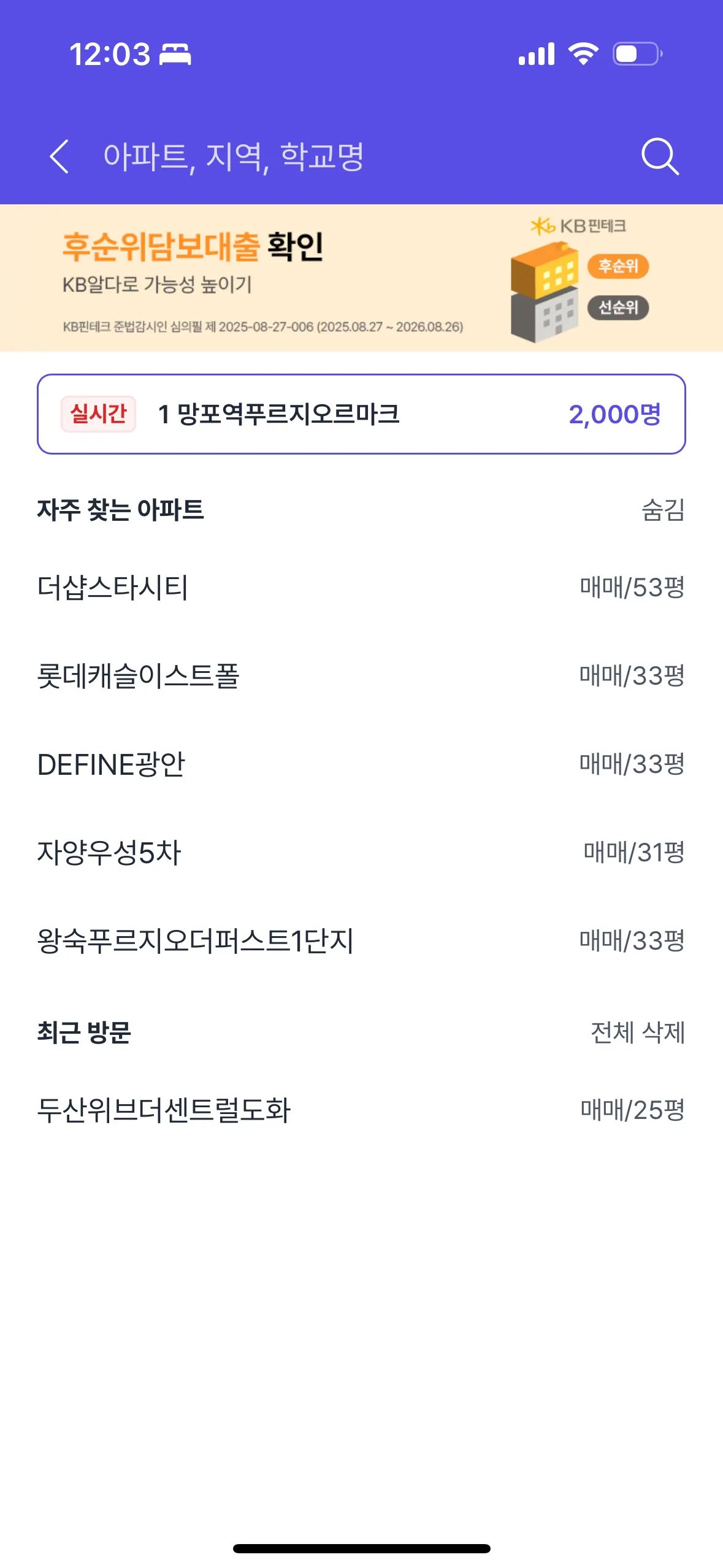Clear recent visits with 전체 삭제
The height and width of the screenshot is (1568, 723).
(x=637, y=1032)
